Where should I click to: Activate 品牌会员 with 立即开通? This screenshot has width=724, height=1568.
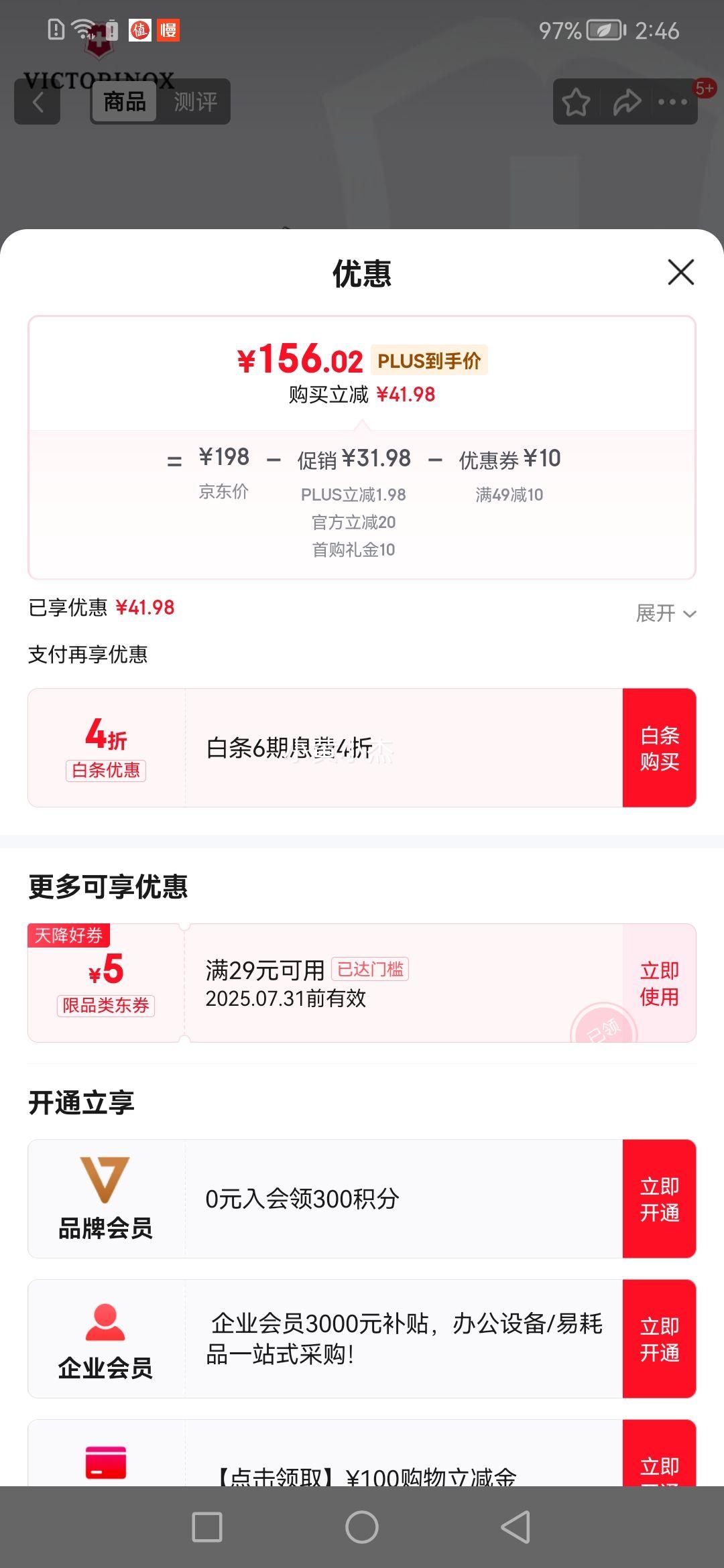[660, 1199]
